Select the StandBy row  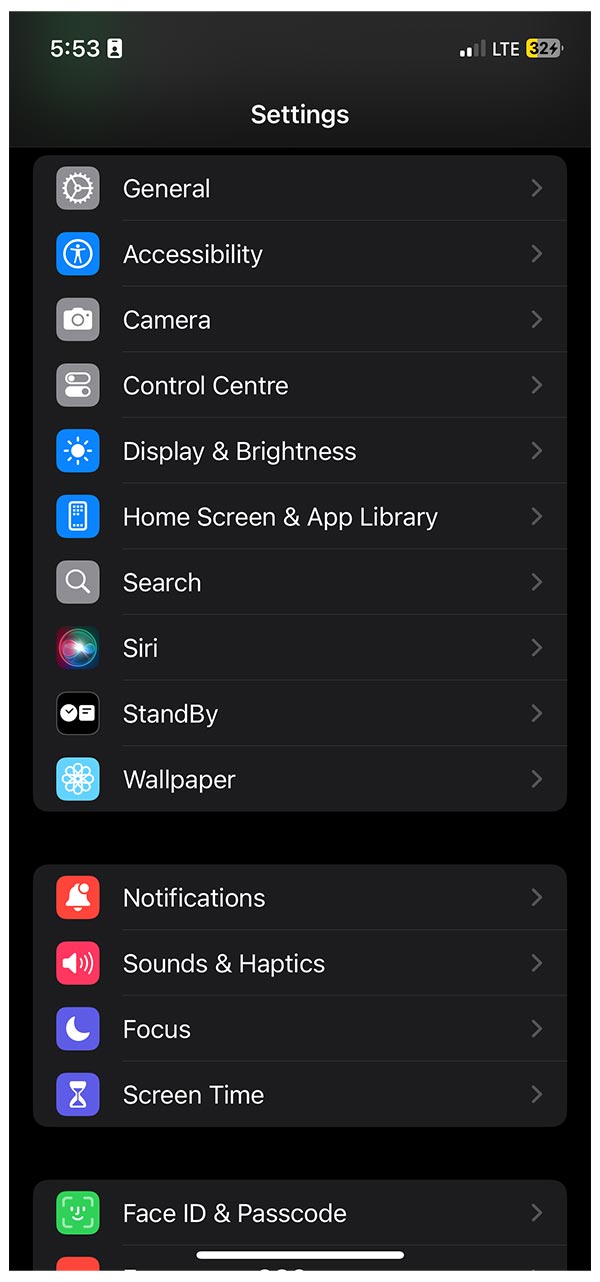300,714
